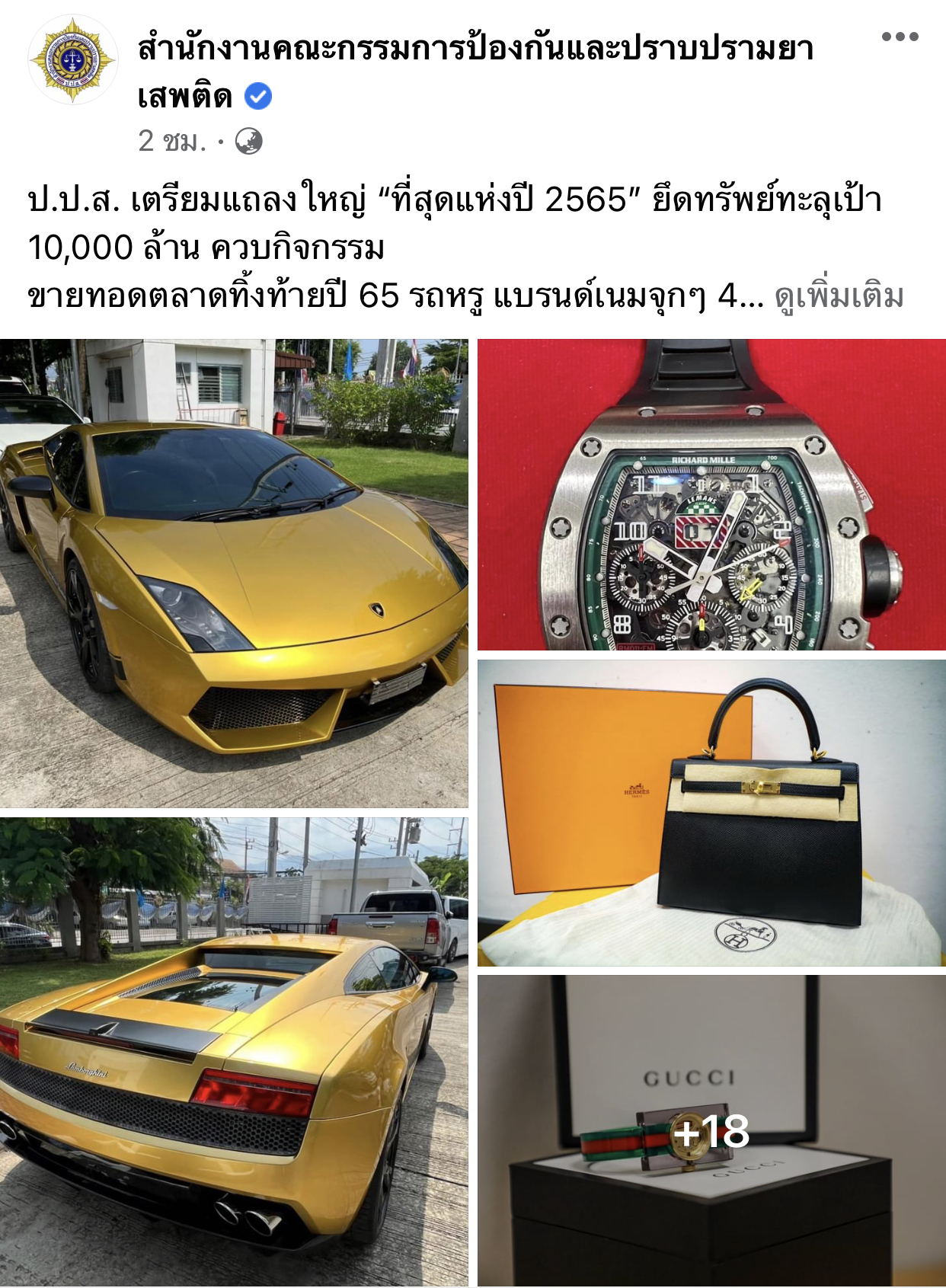This screenshot has height=1288, width=946.
Task: Open the สำนักงานคณะกรรมการป้องกันและปราบปรามยาเสพติด page name
Action: [x=475, y=50]
